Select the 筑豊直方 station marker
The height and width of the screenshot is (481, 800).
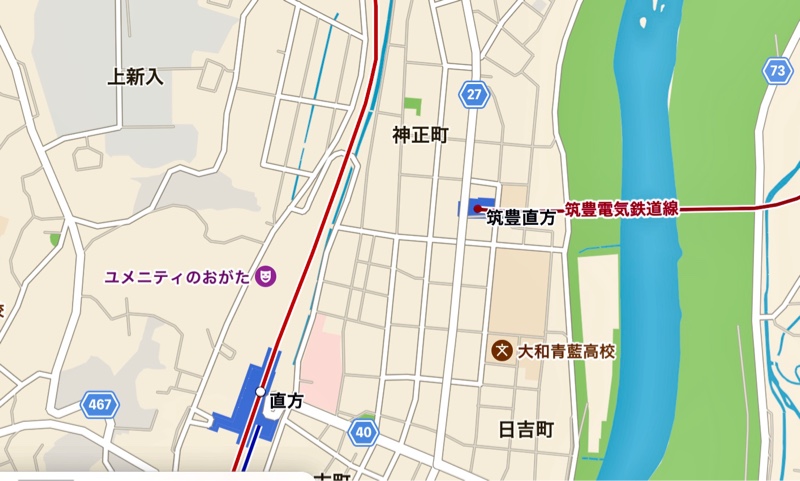coord(478,209)
